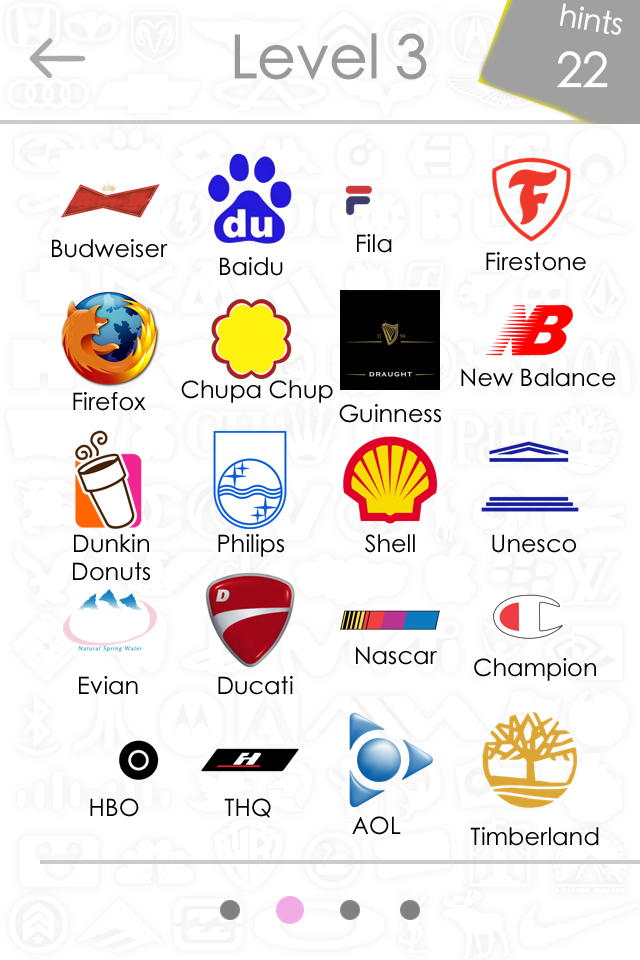Select the Philips shield logo
Viewport: 640px width, 960px height.
[x=250, y=479]
